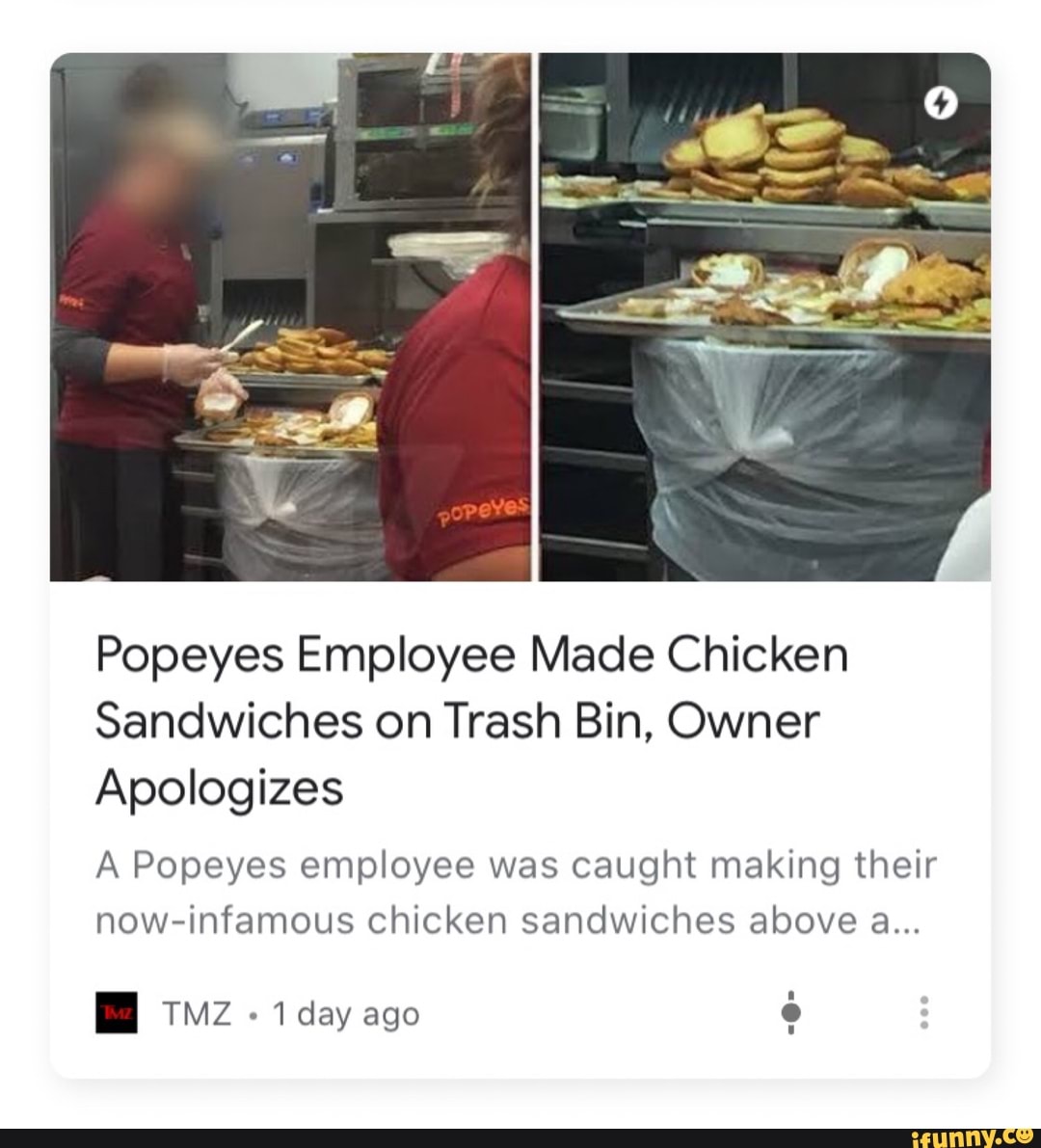The image size is (1041, 1148).
Task: Tap the Google Discover interest control icon
Action: pyautogui.click(x=792, y=1012)
